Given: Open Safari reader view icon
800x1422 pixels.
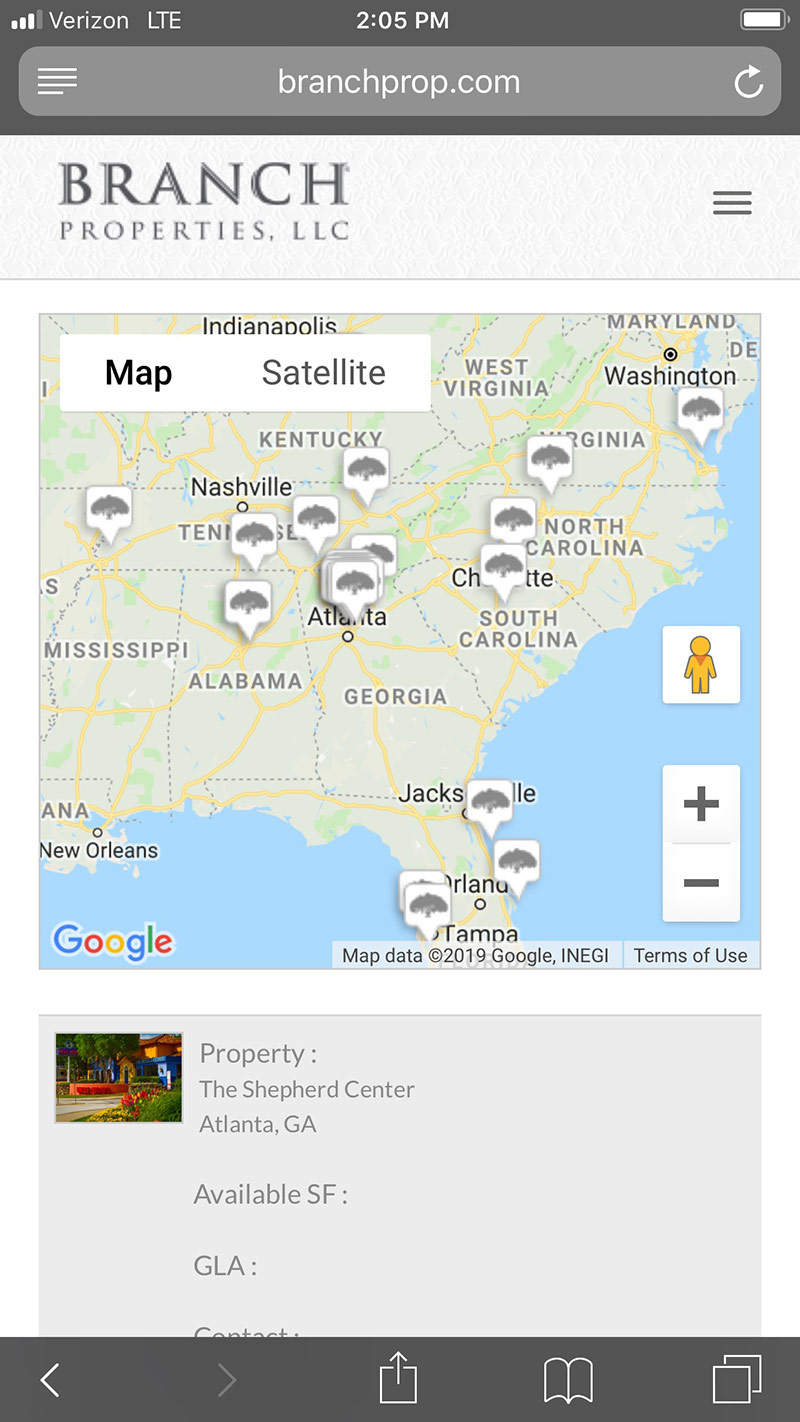Looking at the screenshot, I should pos(57,82).
